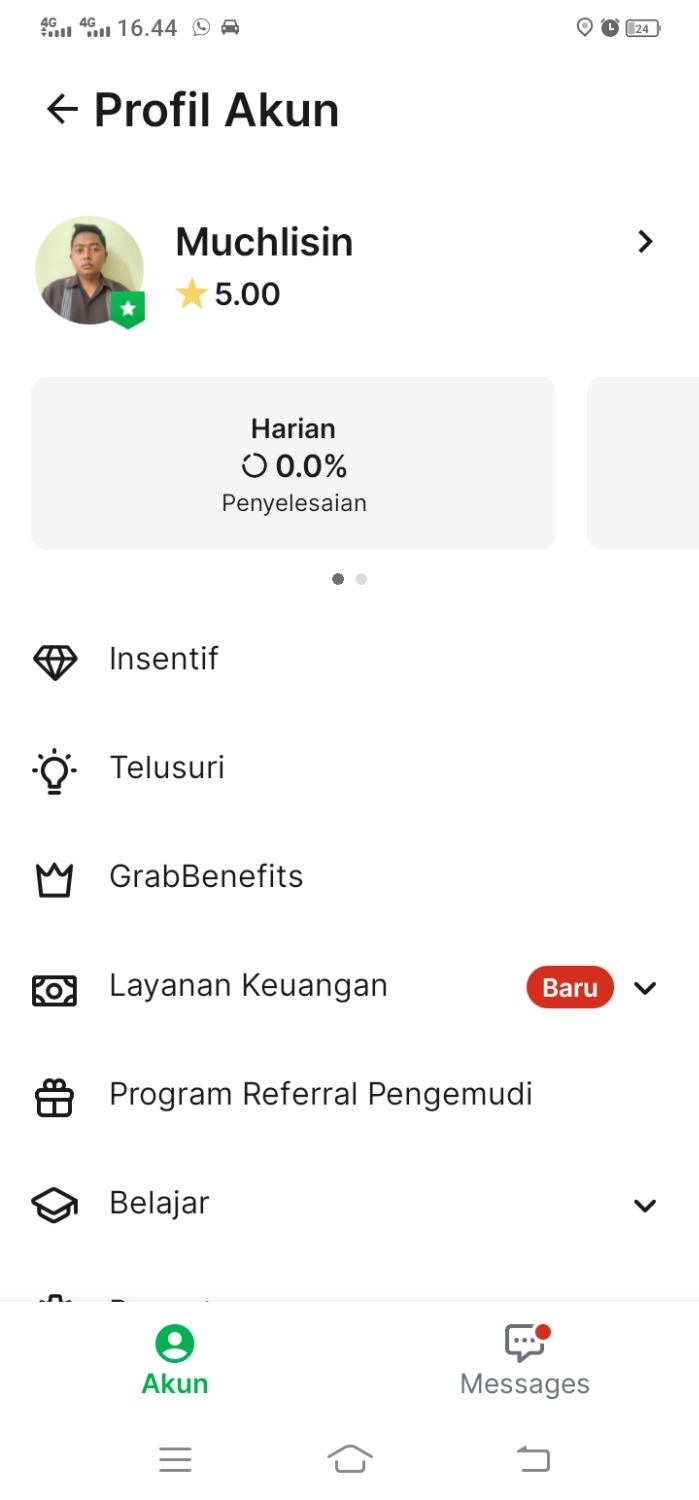Go back from Profil Akun
The height and width of the screenshot is (1500, 699).
[62, 109]
